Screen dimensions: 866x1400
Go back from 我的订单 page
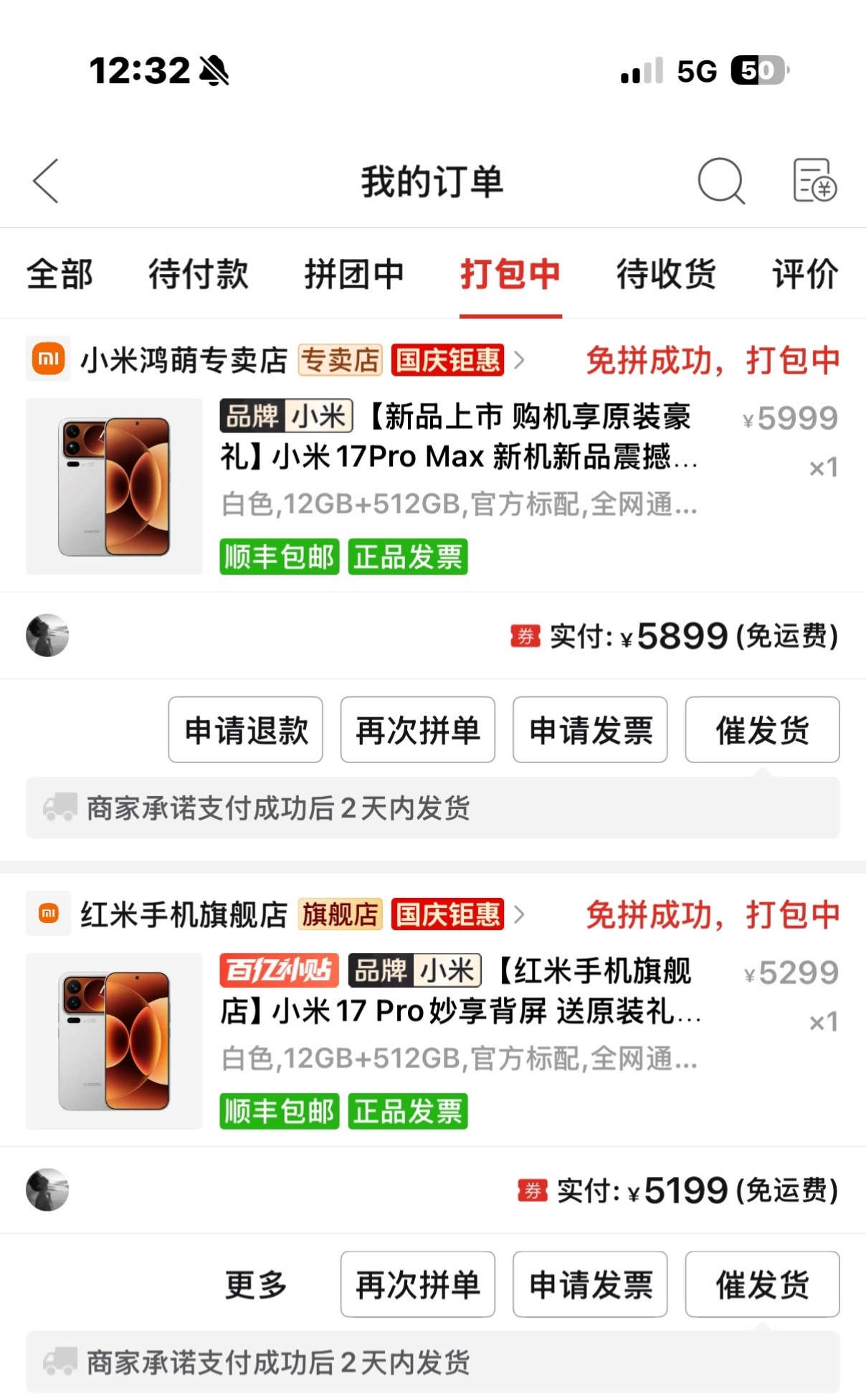46,181
